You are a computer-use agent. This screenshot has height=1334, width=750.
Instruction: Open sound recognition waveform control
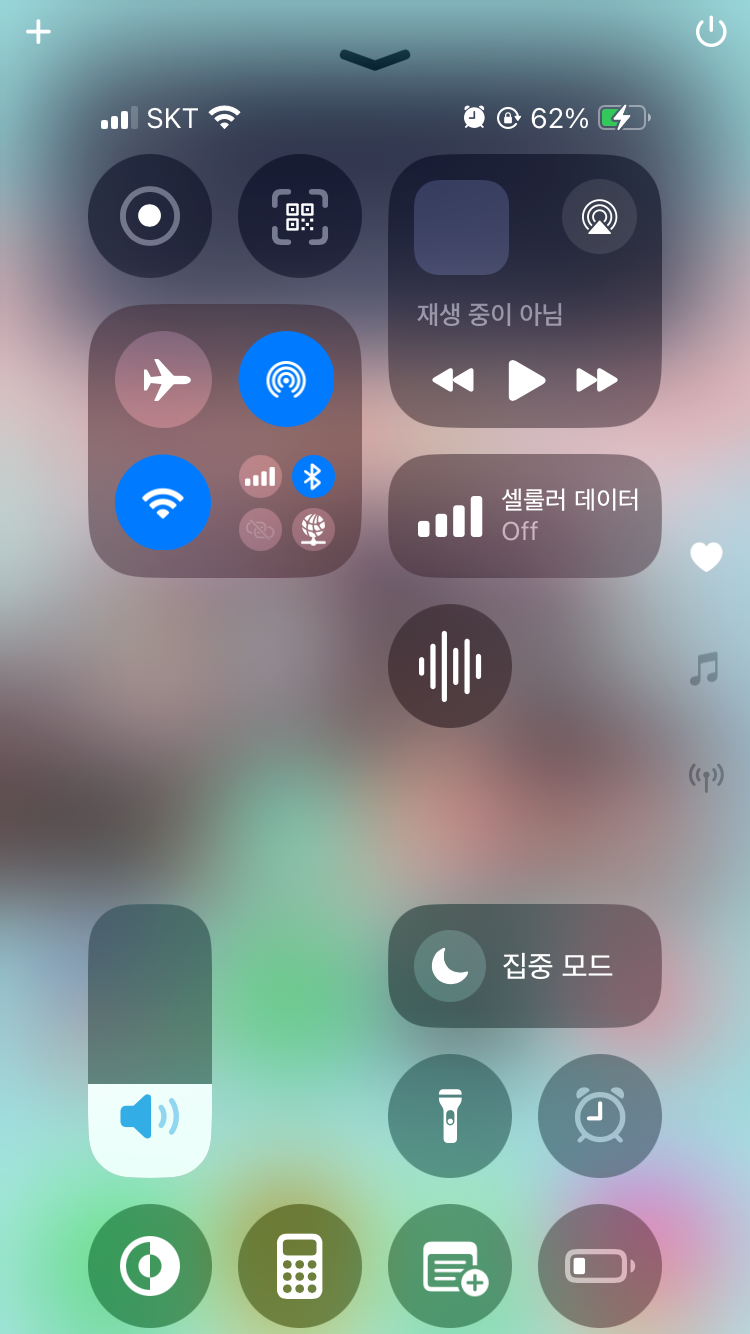(450, 666)
